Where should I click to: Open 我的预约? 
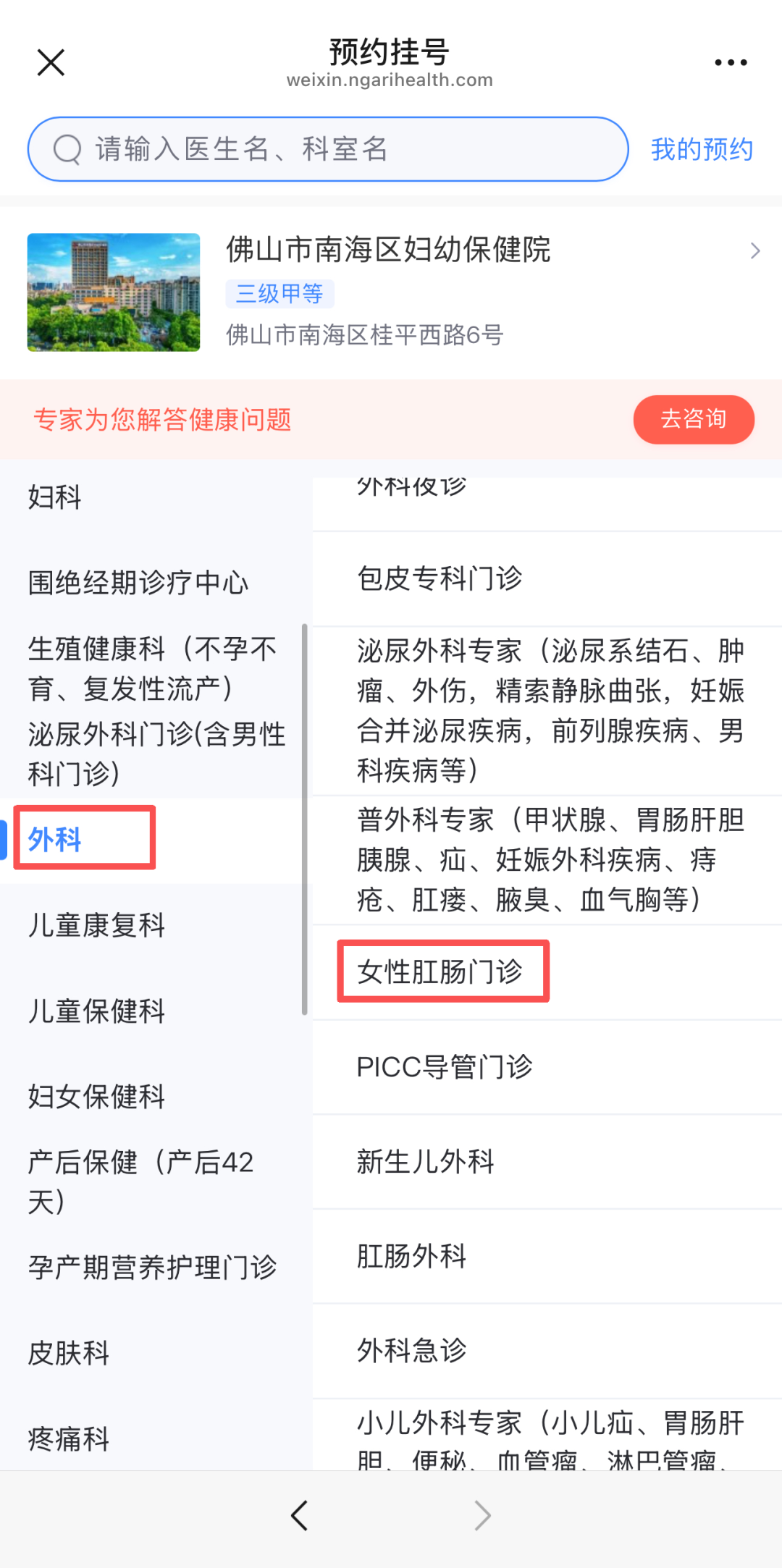tap(701, 149)
